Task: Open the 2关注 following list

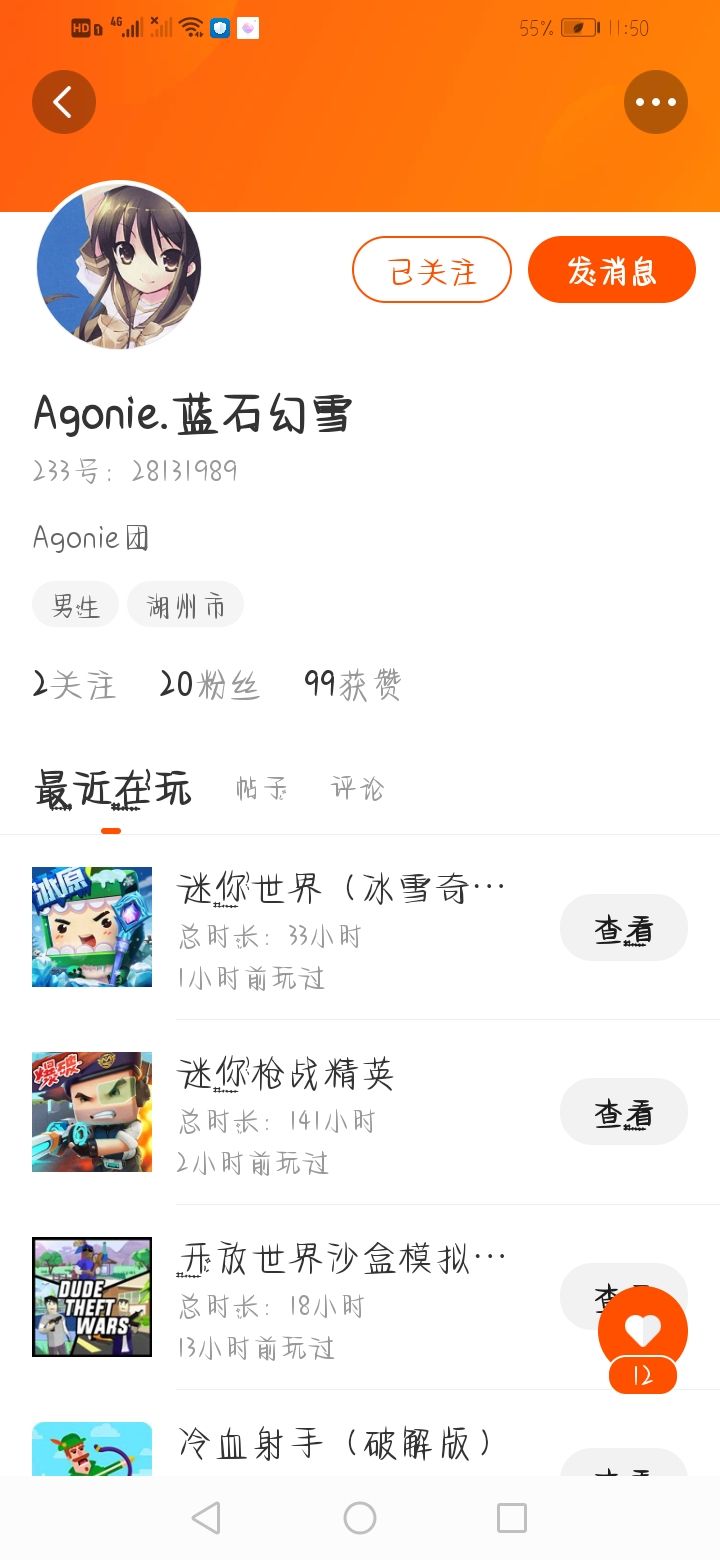Action: 75,685
